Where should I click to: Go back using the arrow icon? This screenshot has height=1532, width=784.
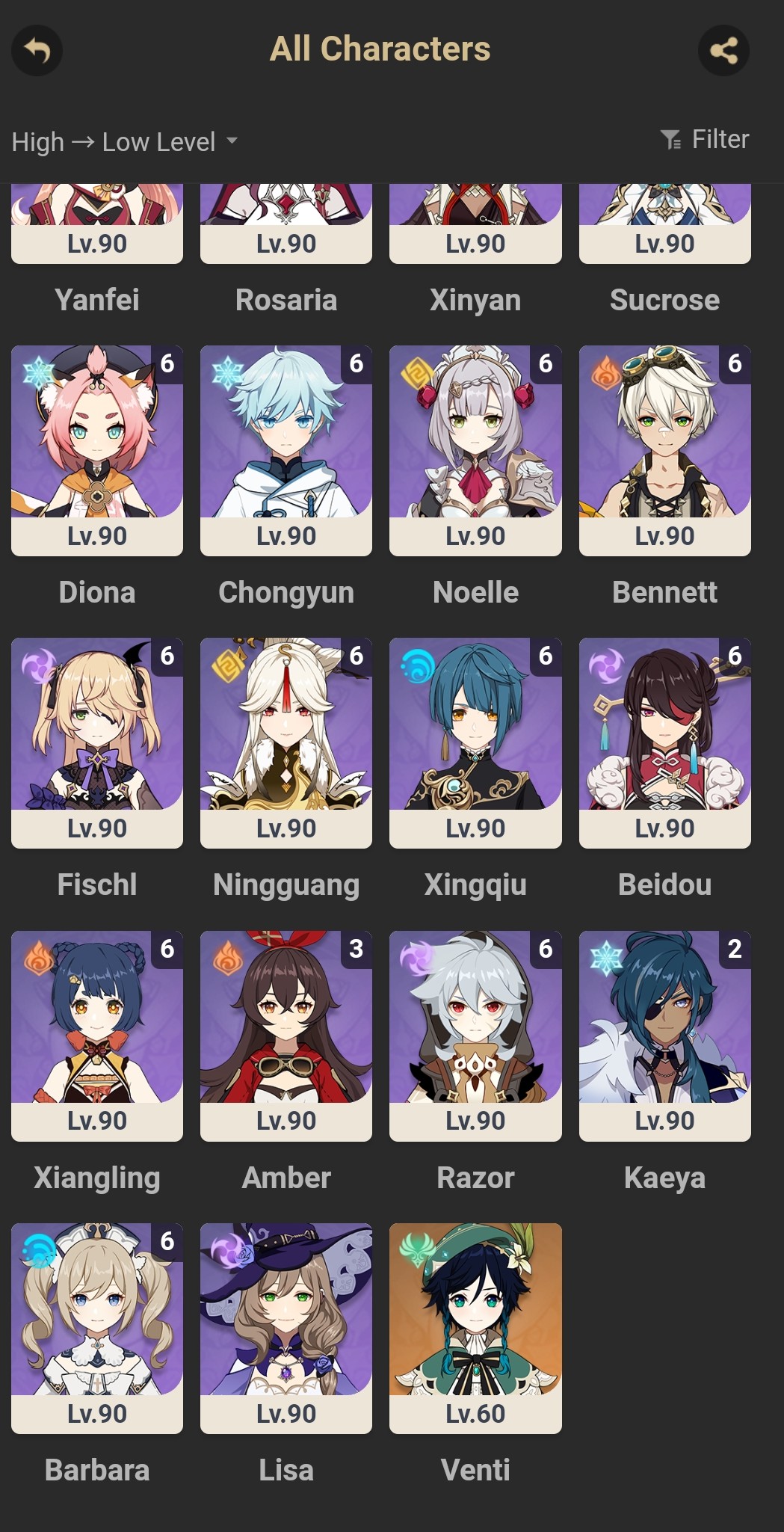pos(37,51)
